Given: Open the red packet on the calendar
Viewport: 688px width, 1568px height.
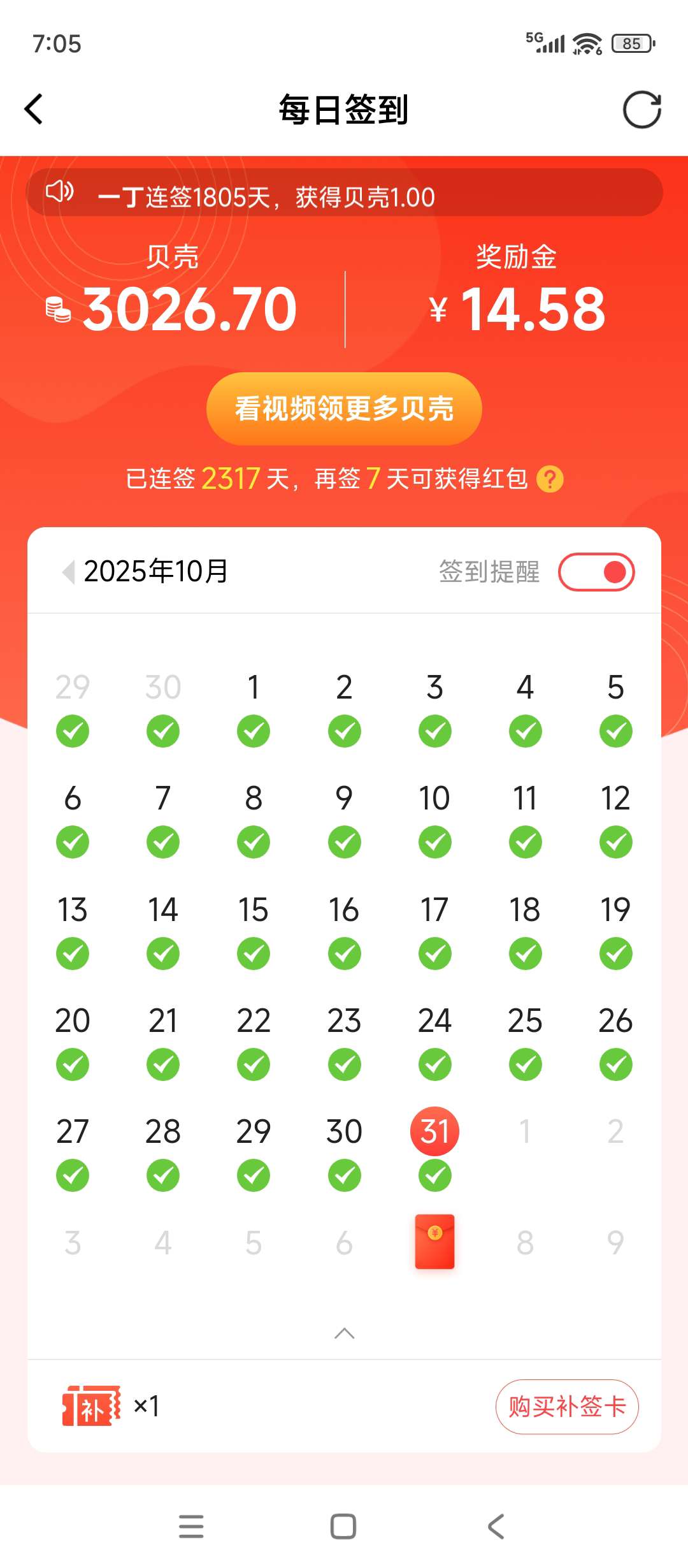Looking at the screenshot, I should click(x=434, y=1242).
